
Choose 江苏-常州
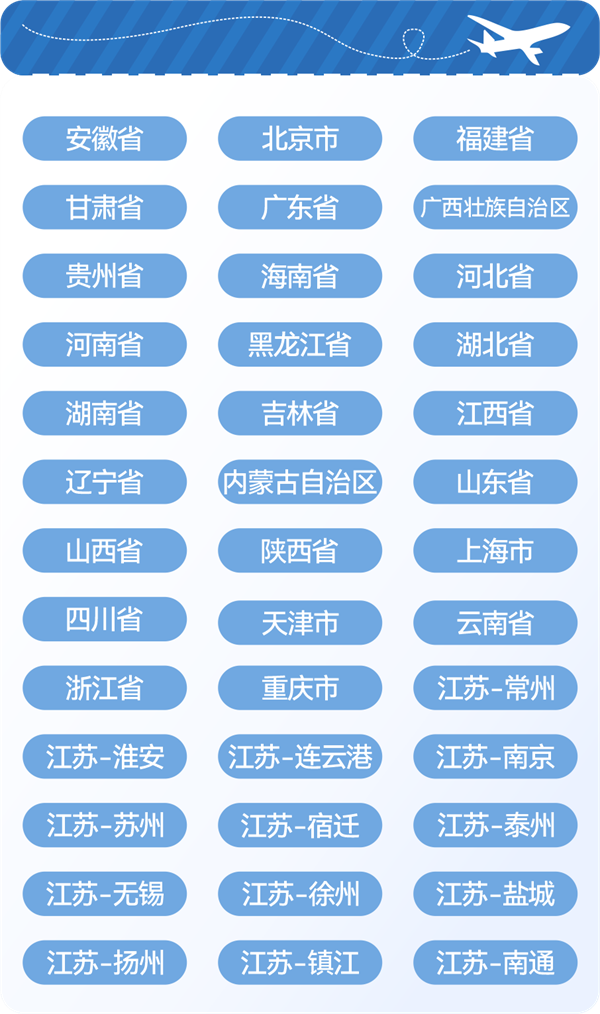point(495,687)
